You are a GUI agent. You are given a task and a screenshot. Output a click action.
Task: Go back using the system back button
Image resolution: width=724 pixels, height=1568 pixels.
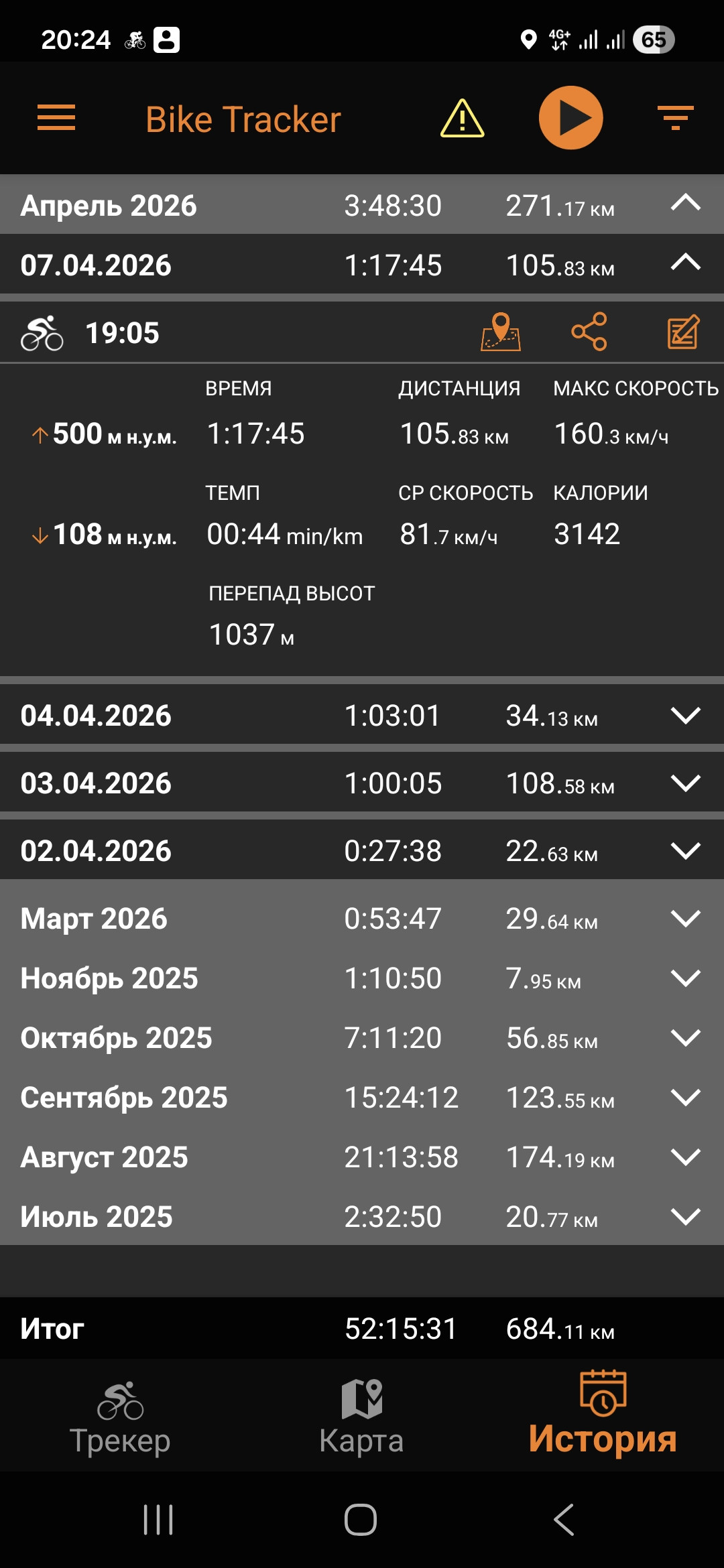point(564,1519)
